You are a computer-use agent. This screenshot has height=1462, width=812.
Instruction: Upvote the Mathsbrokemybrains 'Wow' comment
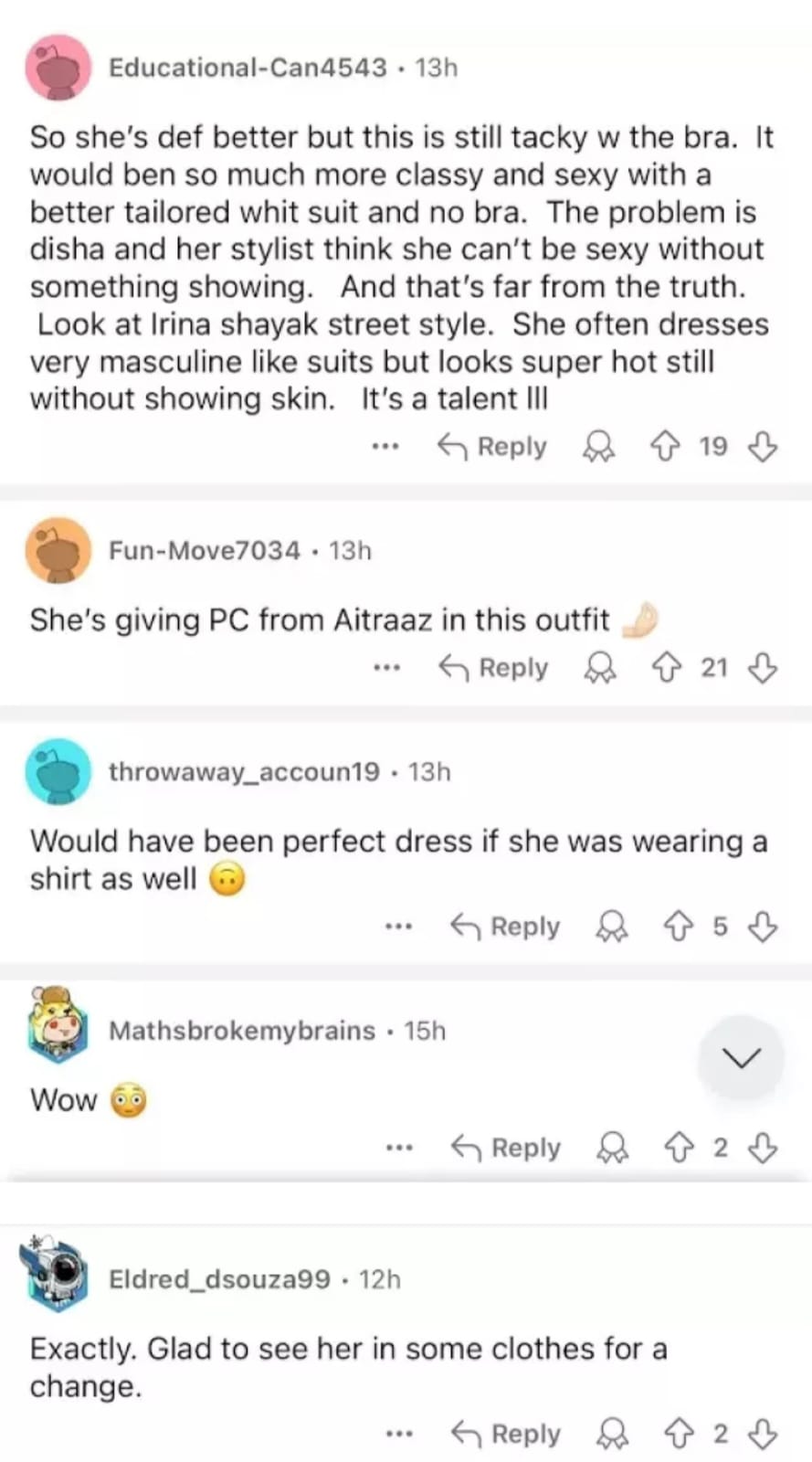[678, 1148]
